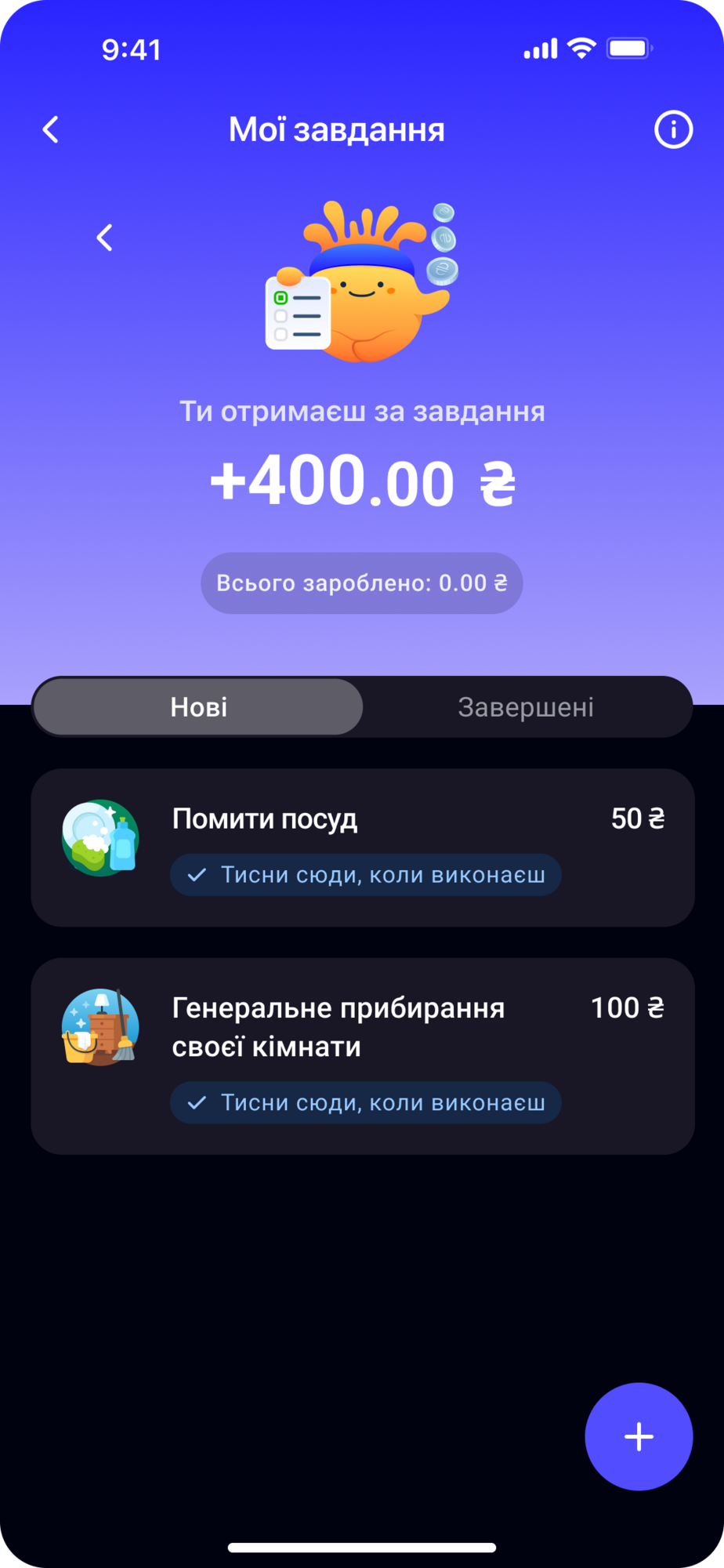Tap the '50 ₴' price on the dishes task

click(637, 818)
